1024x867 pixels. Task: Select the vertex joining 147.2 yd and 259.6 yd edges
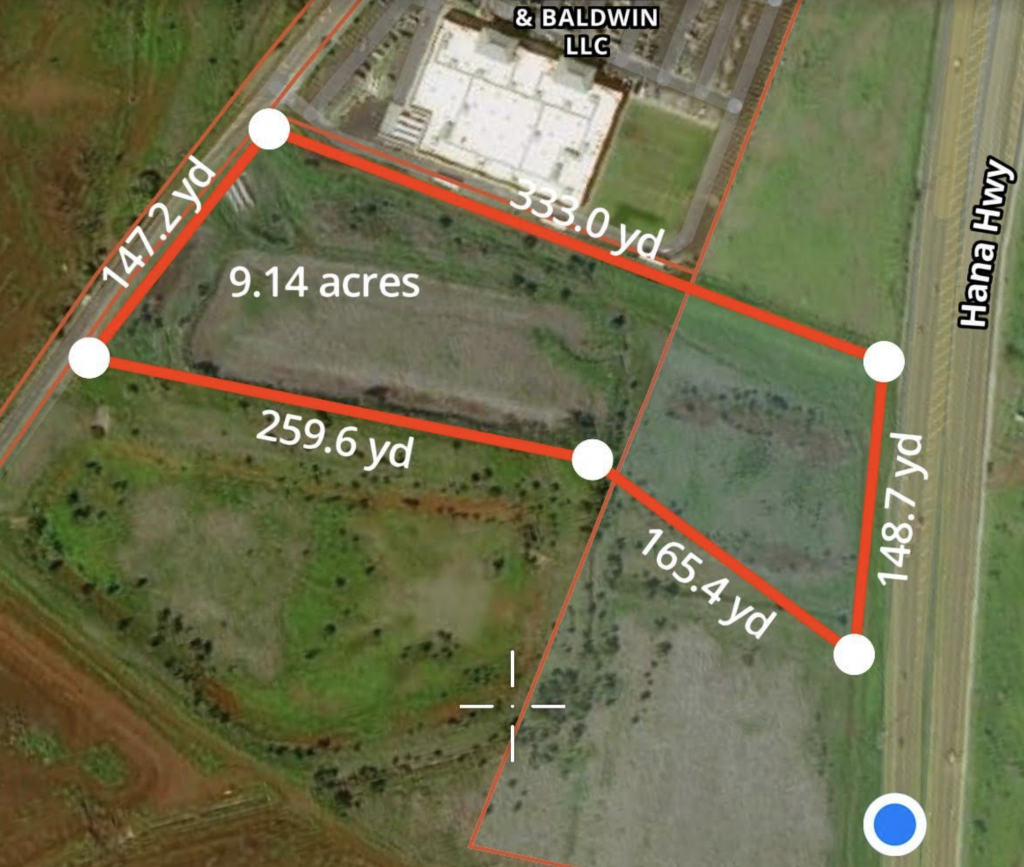click(90, 357)
